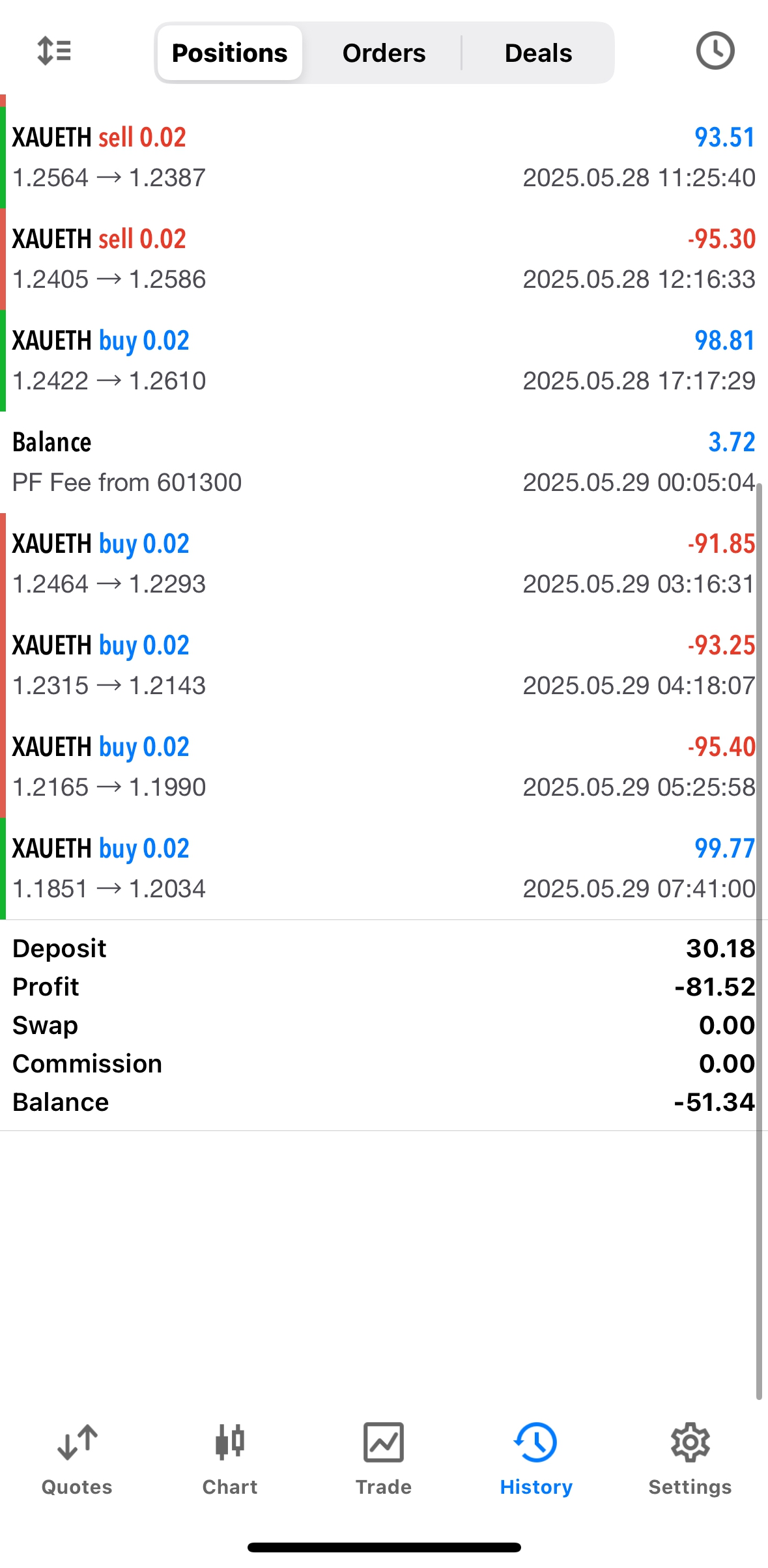This screenshot has height=1568, width=768.
Task: Open the PF Fee balance entry of 3.72
Action: [384, 462]
